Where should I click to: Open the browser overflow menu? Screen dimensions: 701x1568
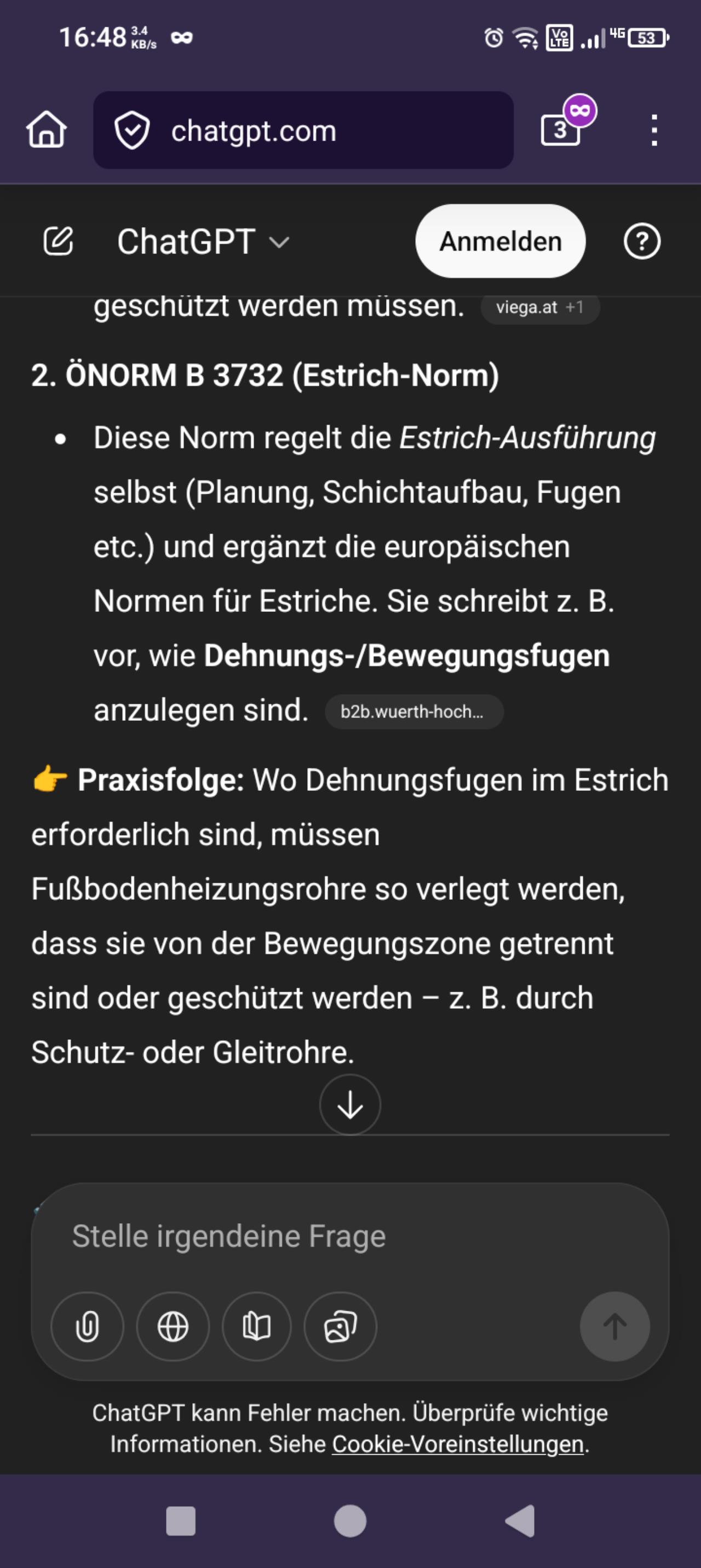(x=653, y=130)
